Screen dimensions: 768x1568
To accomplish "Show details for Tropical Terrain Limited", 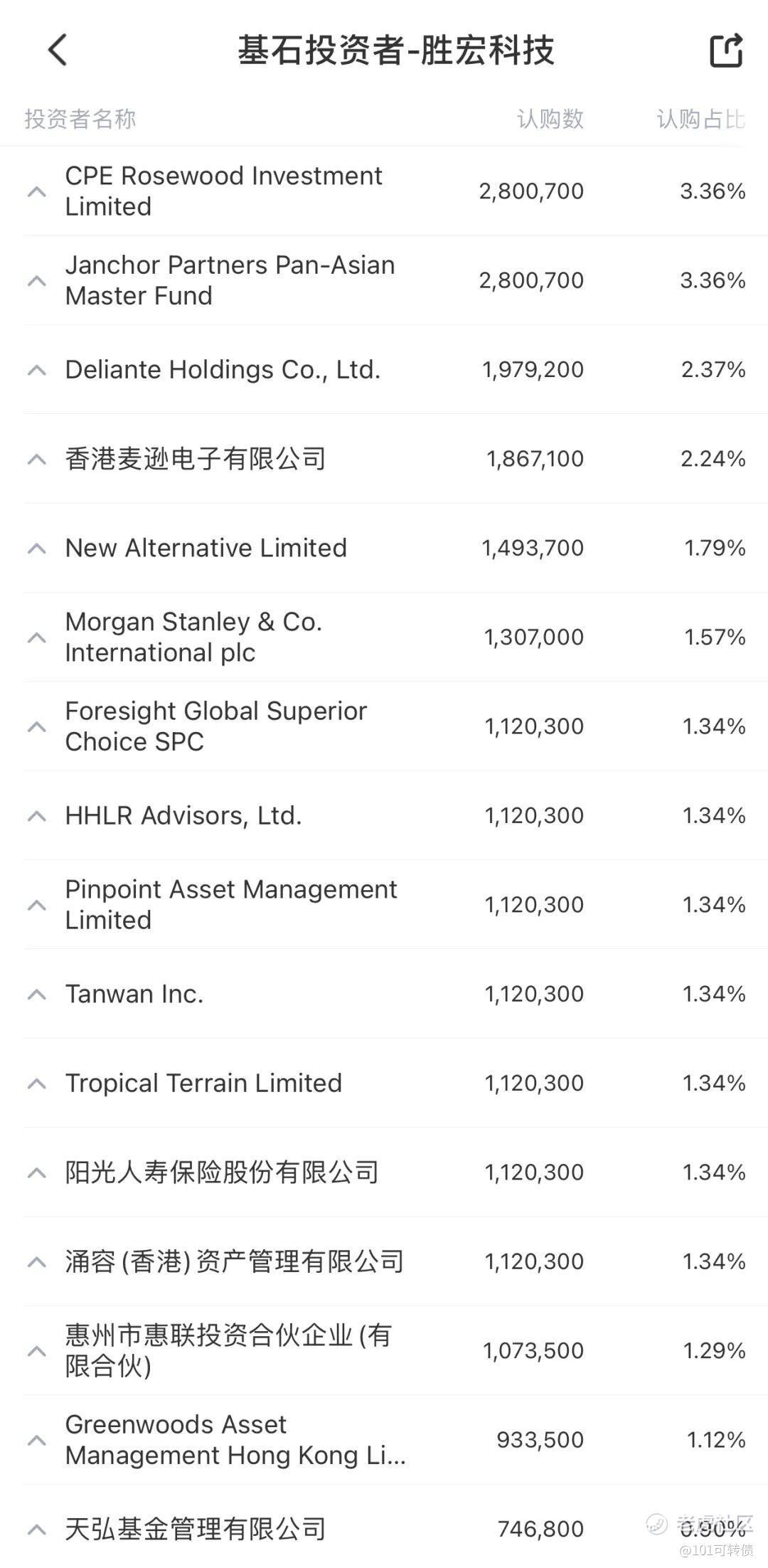I will (37, 1084).
